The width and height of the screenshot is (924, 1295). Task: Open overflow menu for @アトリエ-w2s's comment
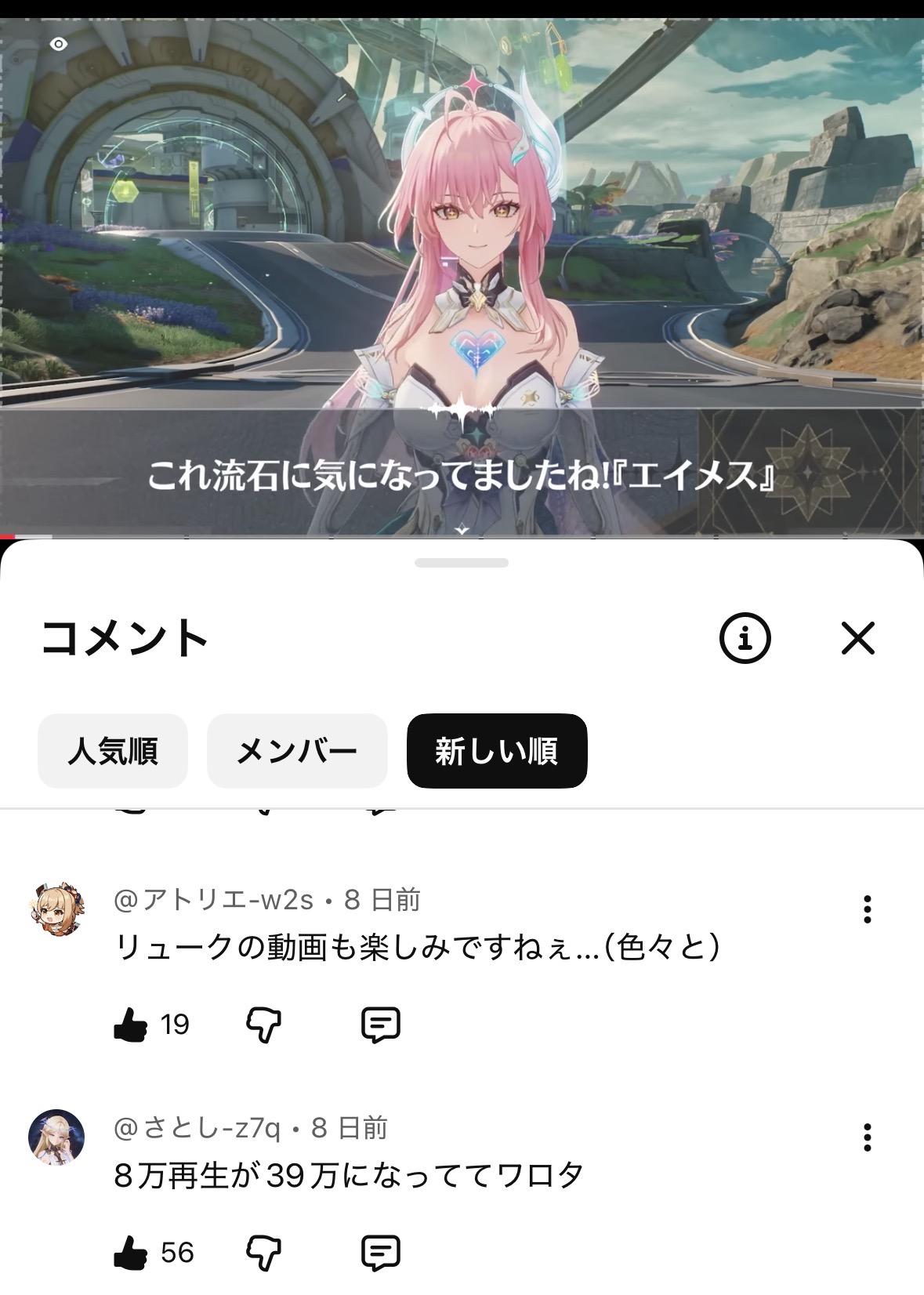(x=867, y=909)
